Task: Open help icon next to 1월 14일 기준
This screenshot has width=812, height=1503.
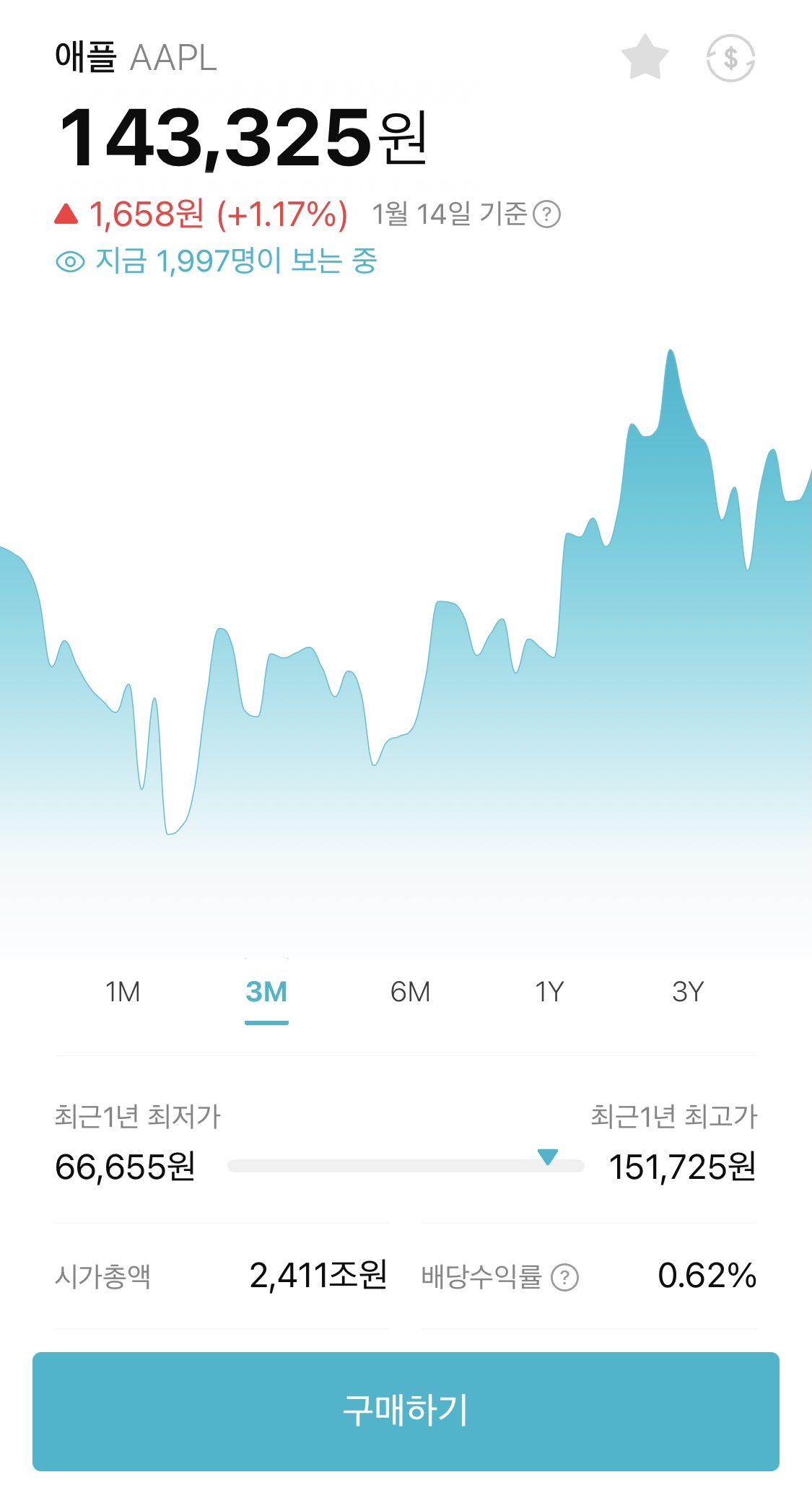Action: coord(546,214)
